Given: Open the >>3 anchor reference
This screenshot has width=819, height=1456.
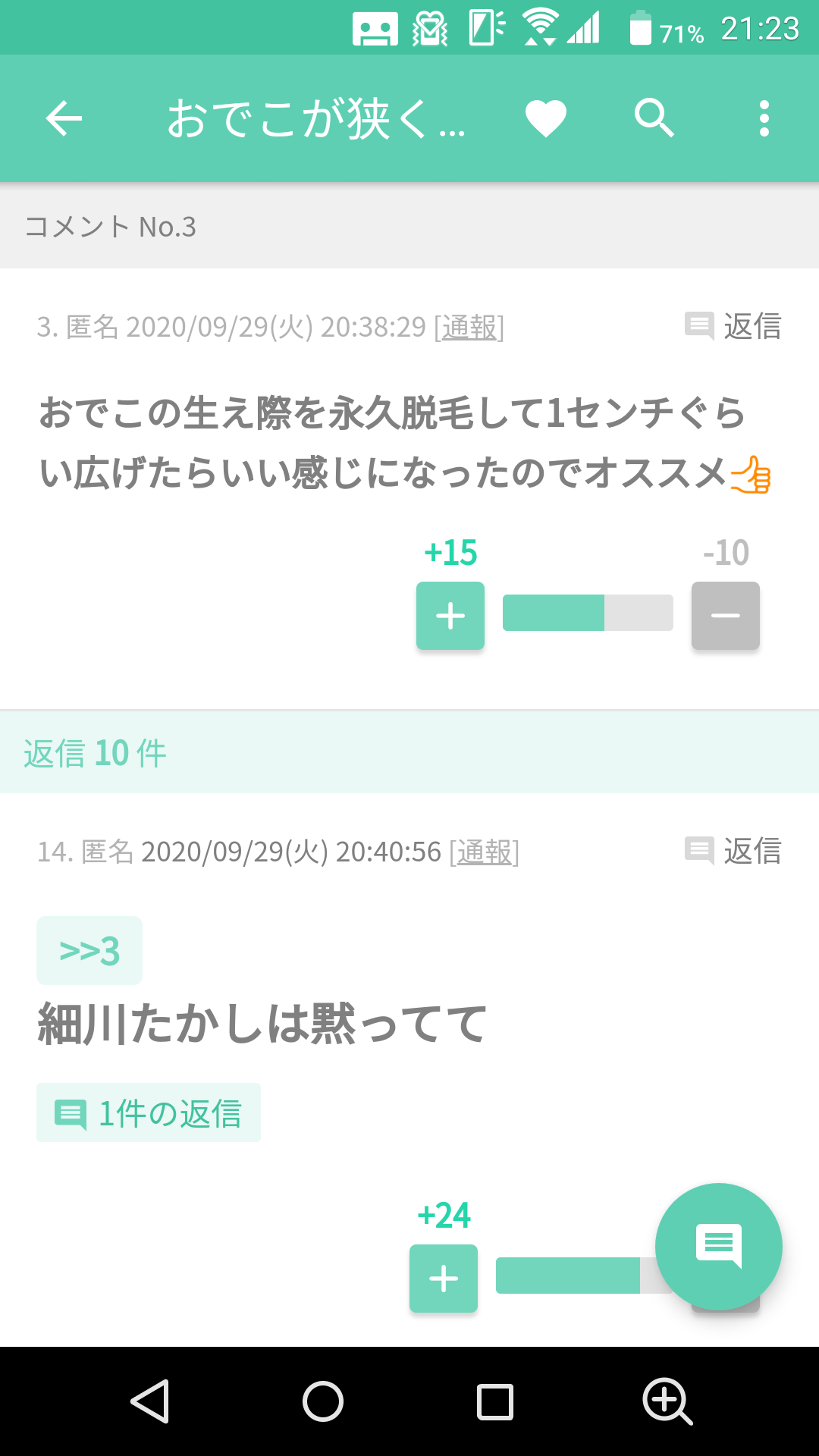Looking at the screenshot, I should (x=89, y=950).
